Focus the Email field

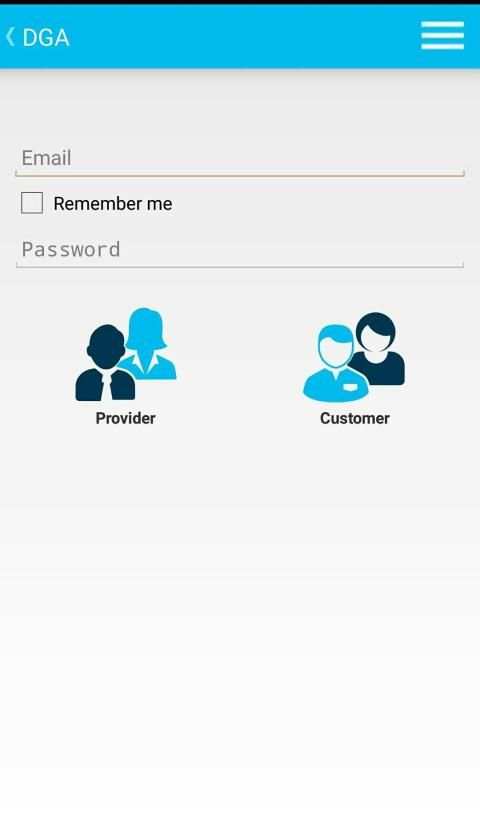tap(240, 159)
